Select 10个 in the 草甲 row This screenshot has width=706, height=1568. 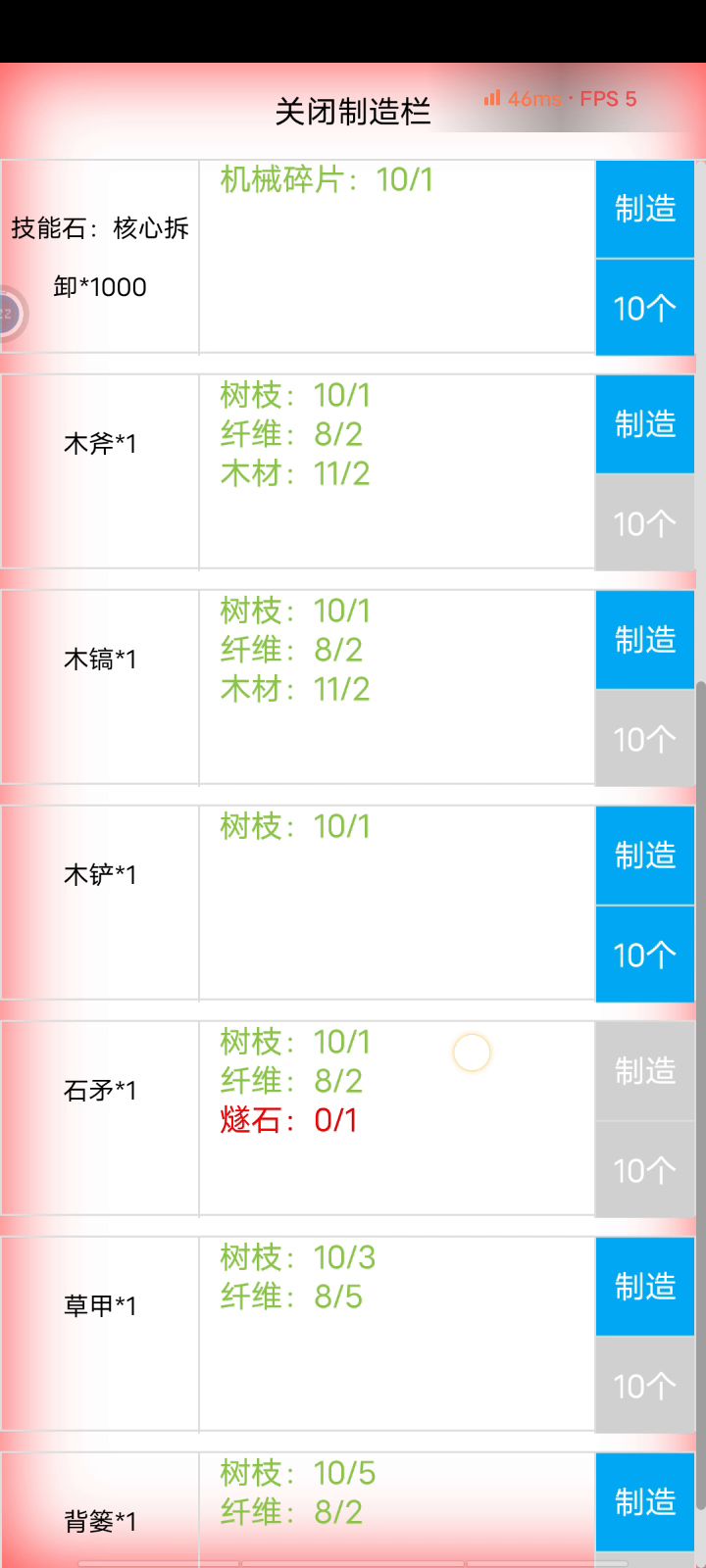point(644,1386)
